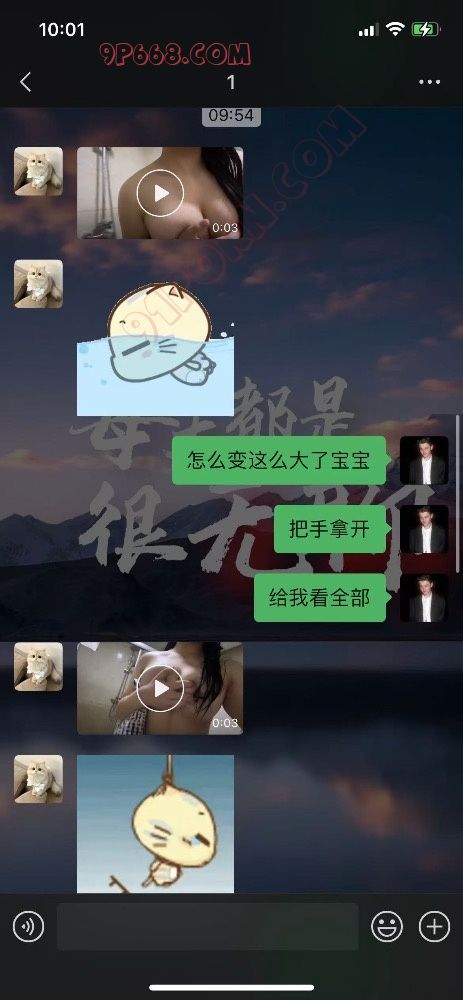Viewport: 463px width, 1000px height.
Task: Play the second 0:03 video message
Action: 160,688
